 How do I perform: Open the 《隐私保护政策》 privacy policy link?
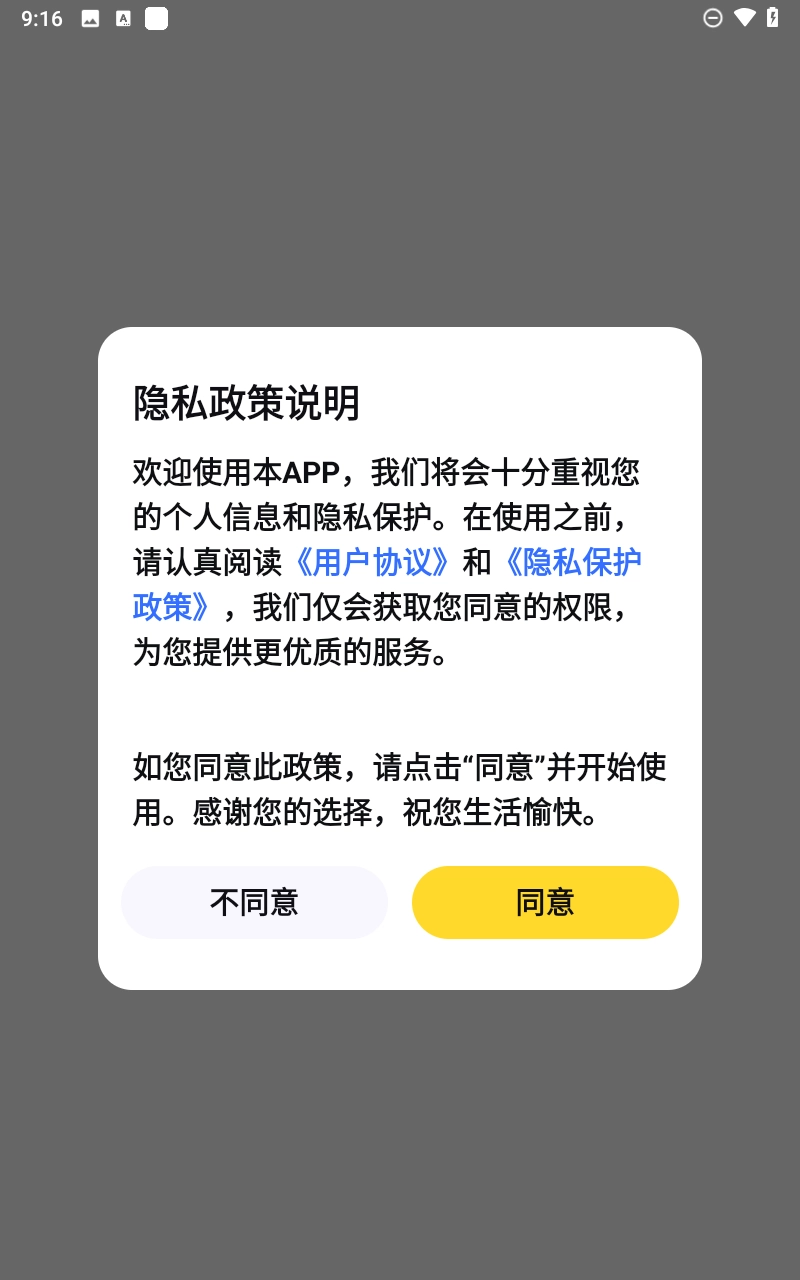pyautogui.click(x=575, y=563)
